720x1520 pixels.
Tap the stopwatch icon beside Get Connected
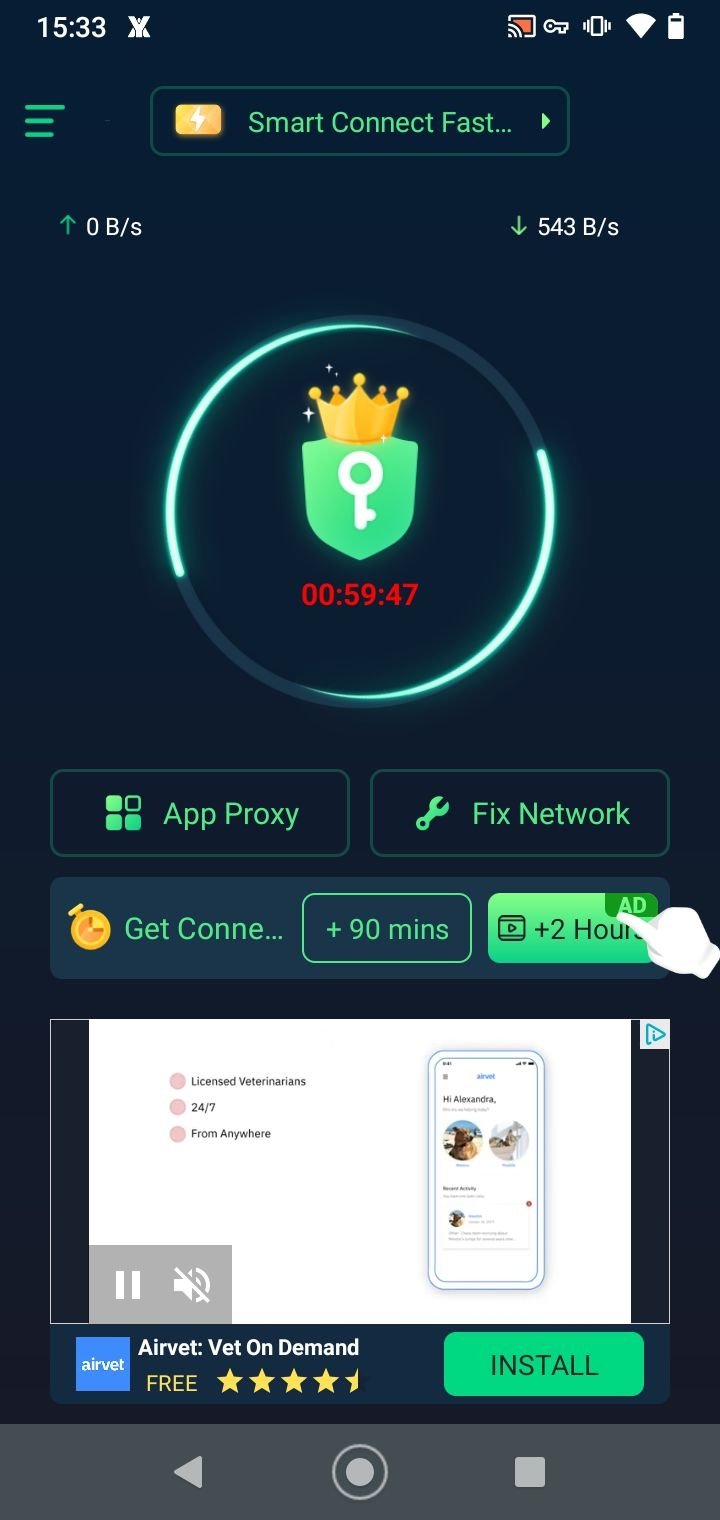(90, 928)
